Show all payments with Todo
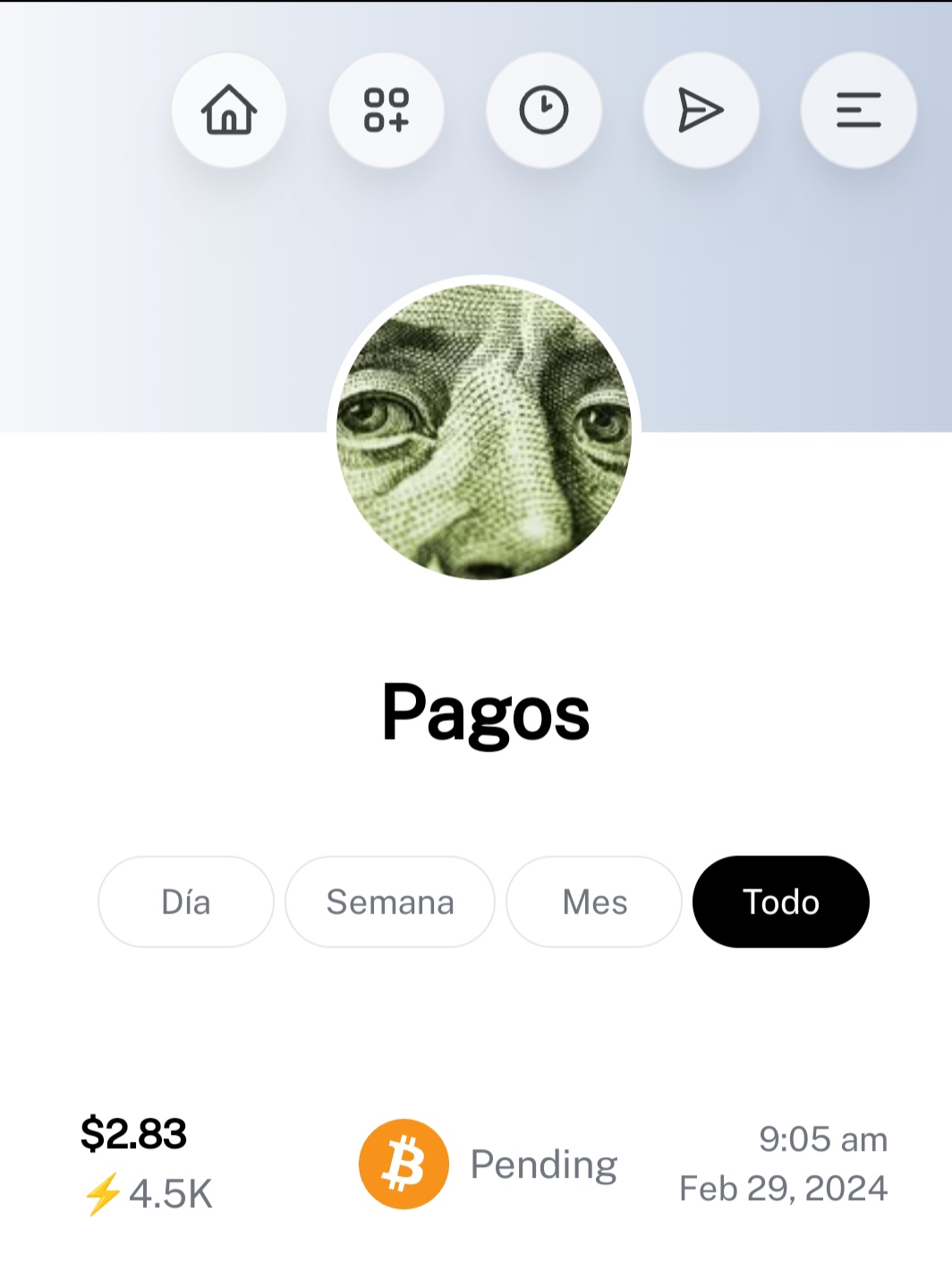This screenshot has width=952, height=1280. [x=780, y=901]
